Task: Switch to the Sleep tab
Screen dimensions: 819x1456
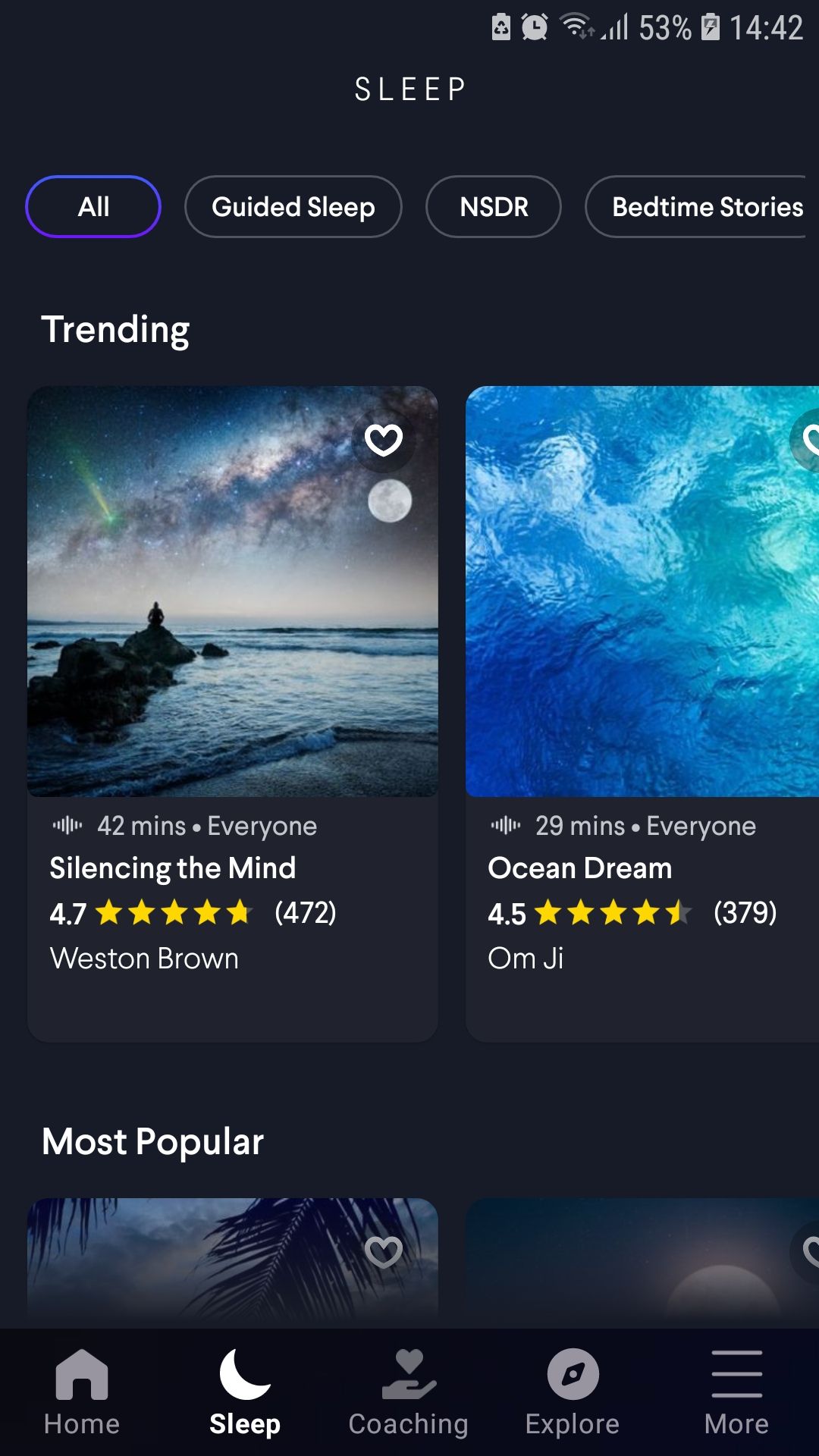Action: (x=245, y=1392)
